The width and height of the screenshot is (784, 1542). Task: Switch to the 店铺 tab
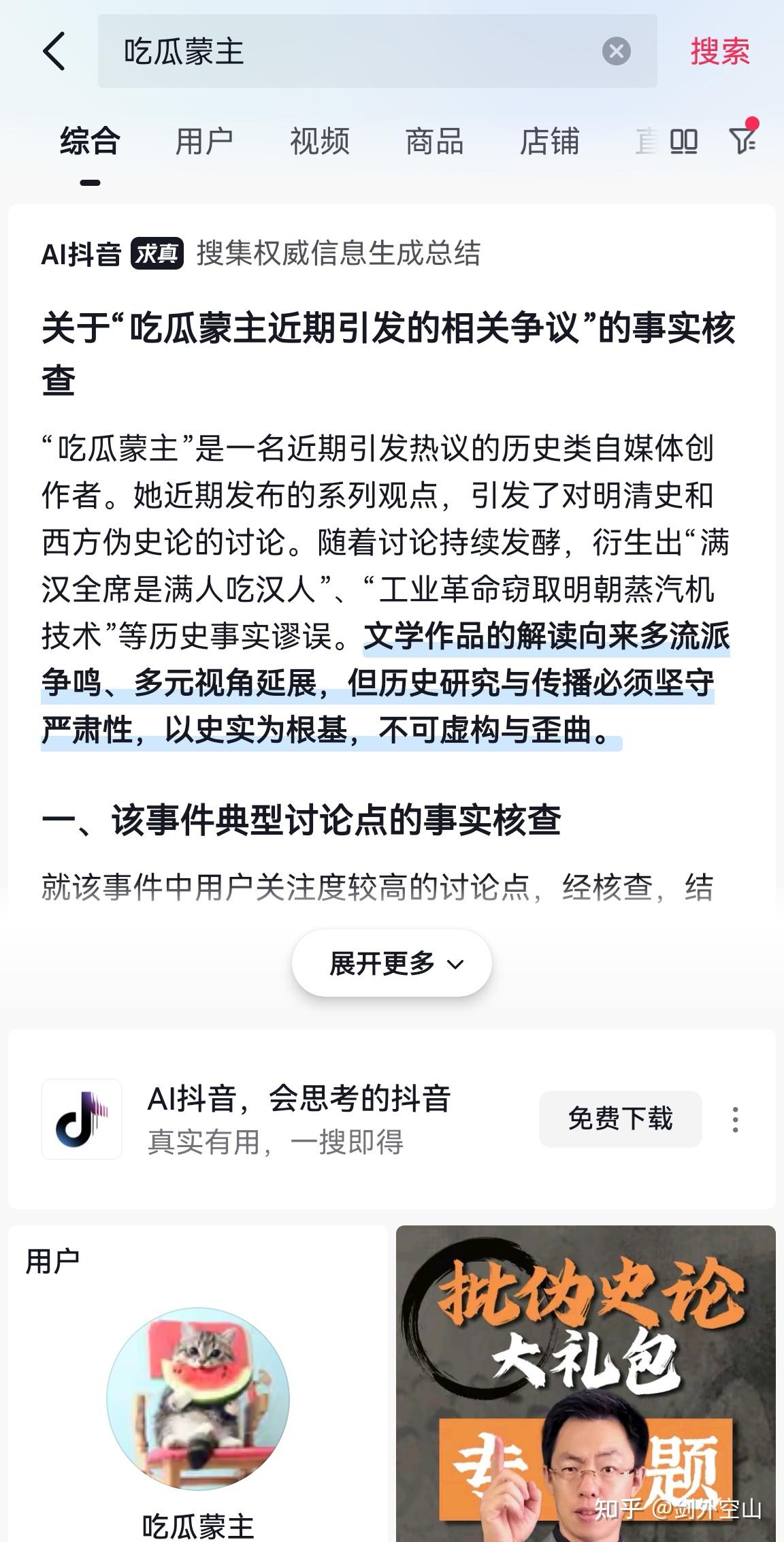[x=550, y=142]
